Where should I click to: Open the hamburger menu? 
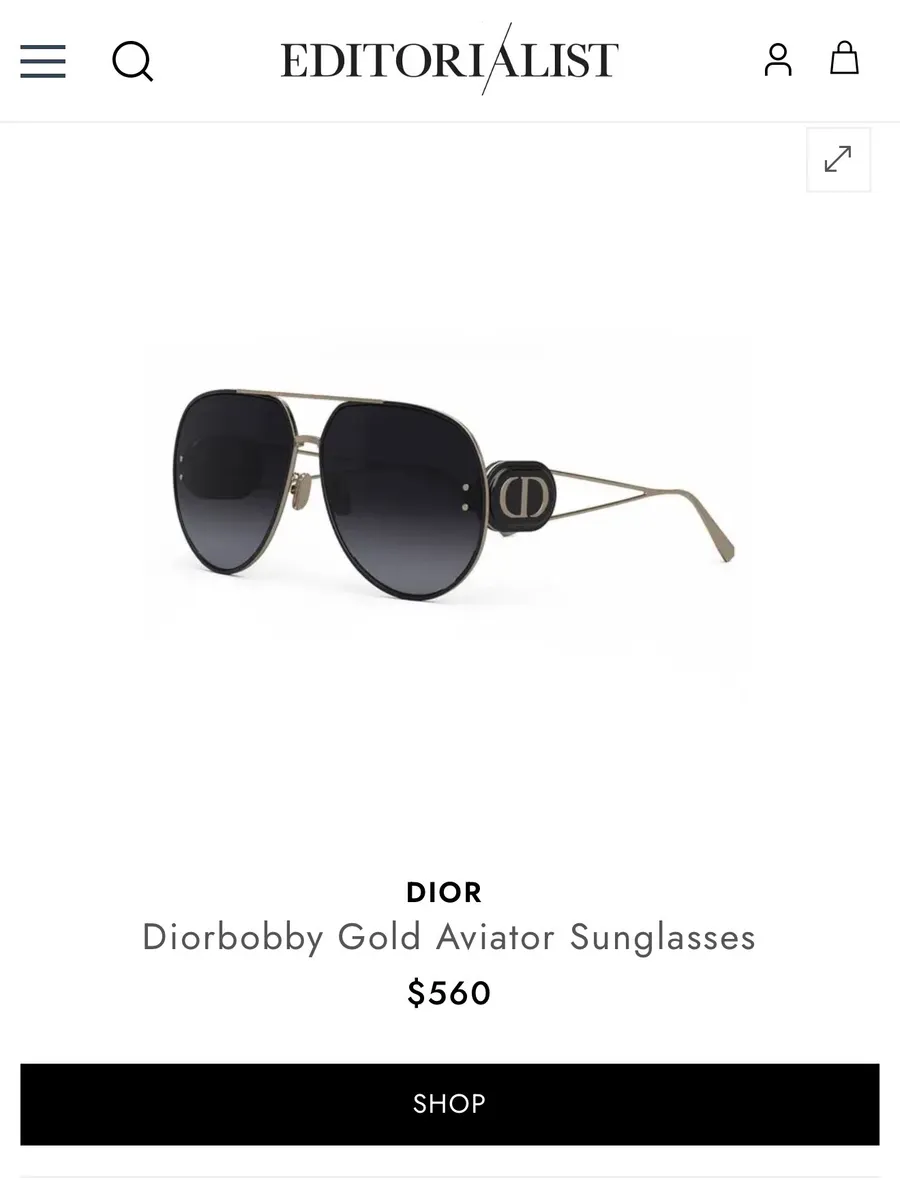(x=43, y=61)
